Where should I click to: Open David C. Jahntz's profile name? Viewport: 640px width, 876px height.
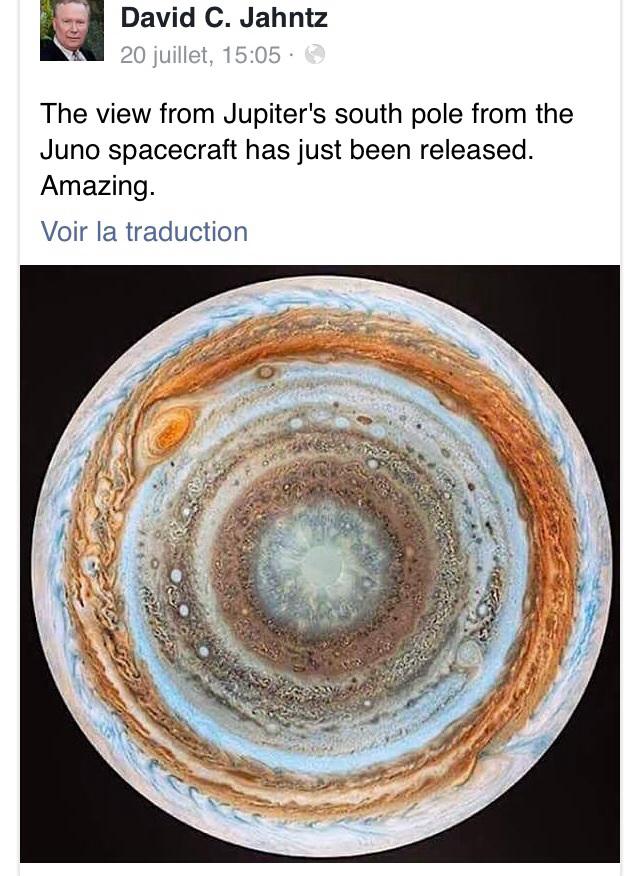click(224, 17)
